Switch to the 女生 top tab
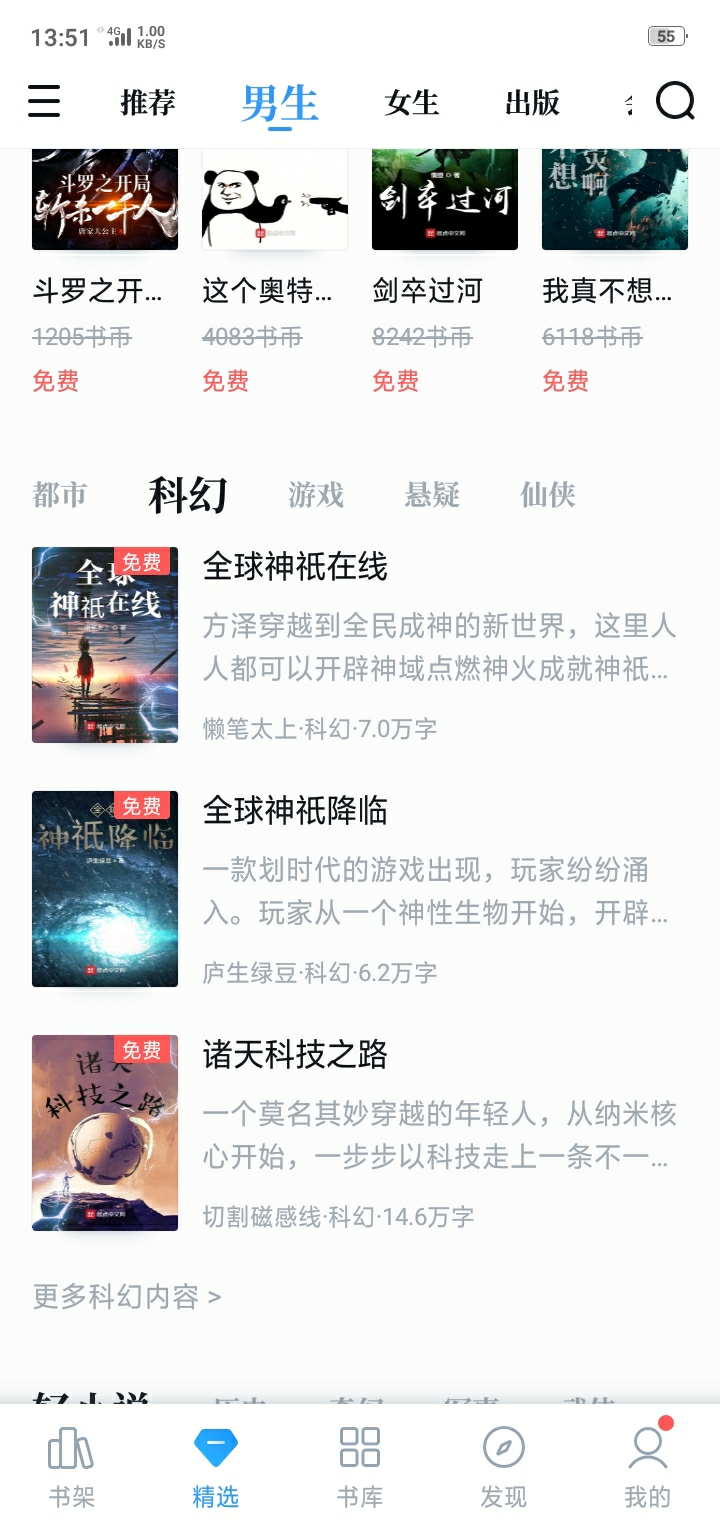The image size is (720, 1520). click(x=412, y=102)
